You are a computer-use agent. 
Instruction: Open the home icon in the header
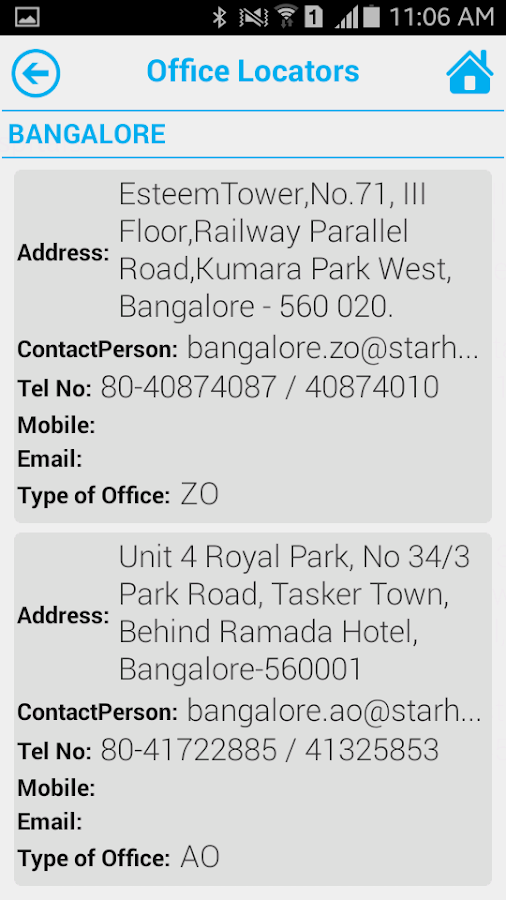[x=469, y=72]
